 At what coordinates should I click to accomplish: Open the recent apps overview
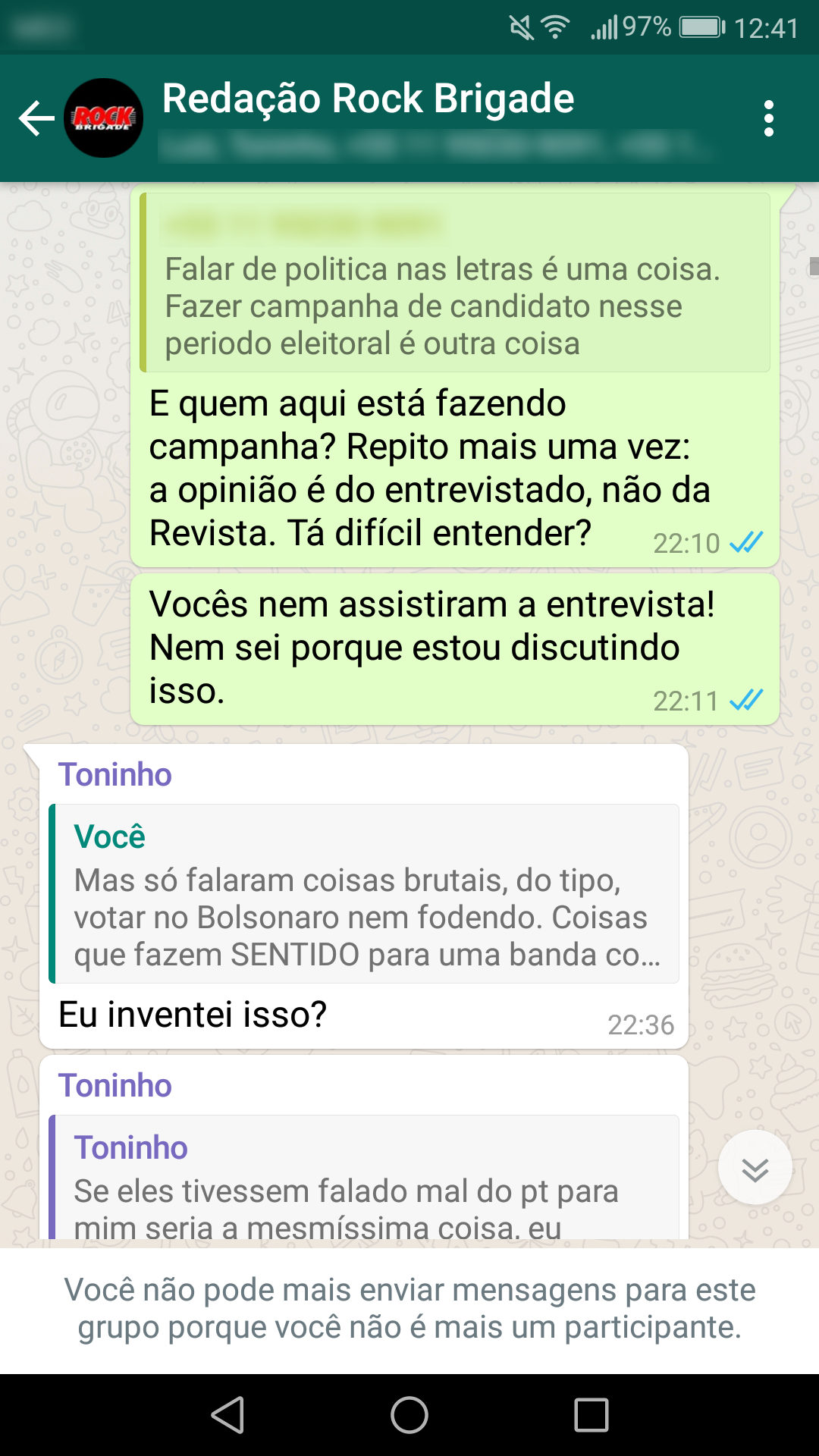(591, 1415)
